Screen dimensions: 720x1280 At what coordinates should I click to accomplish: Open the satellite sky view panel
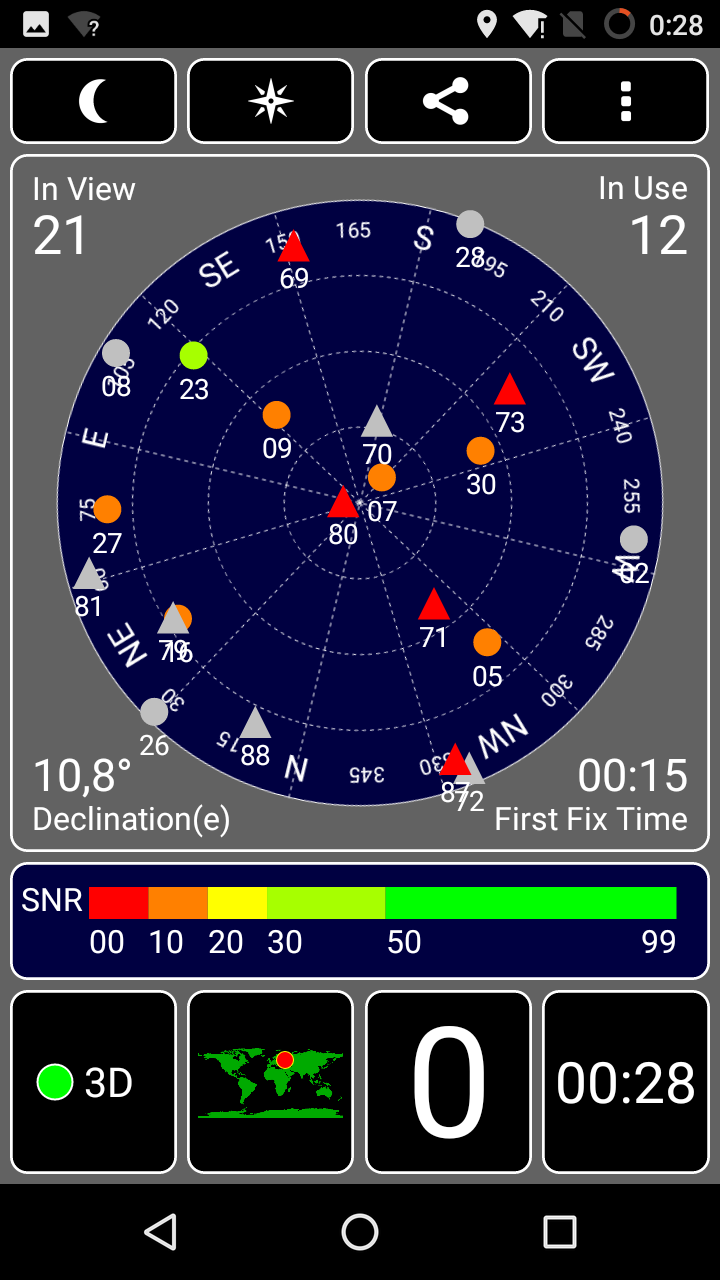click(360, 502)
